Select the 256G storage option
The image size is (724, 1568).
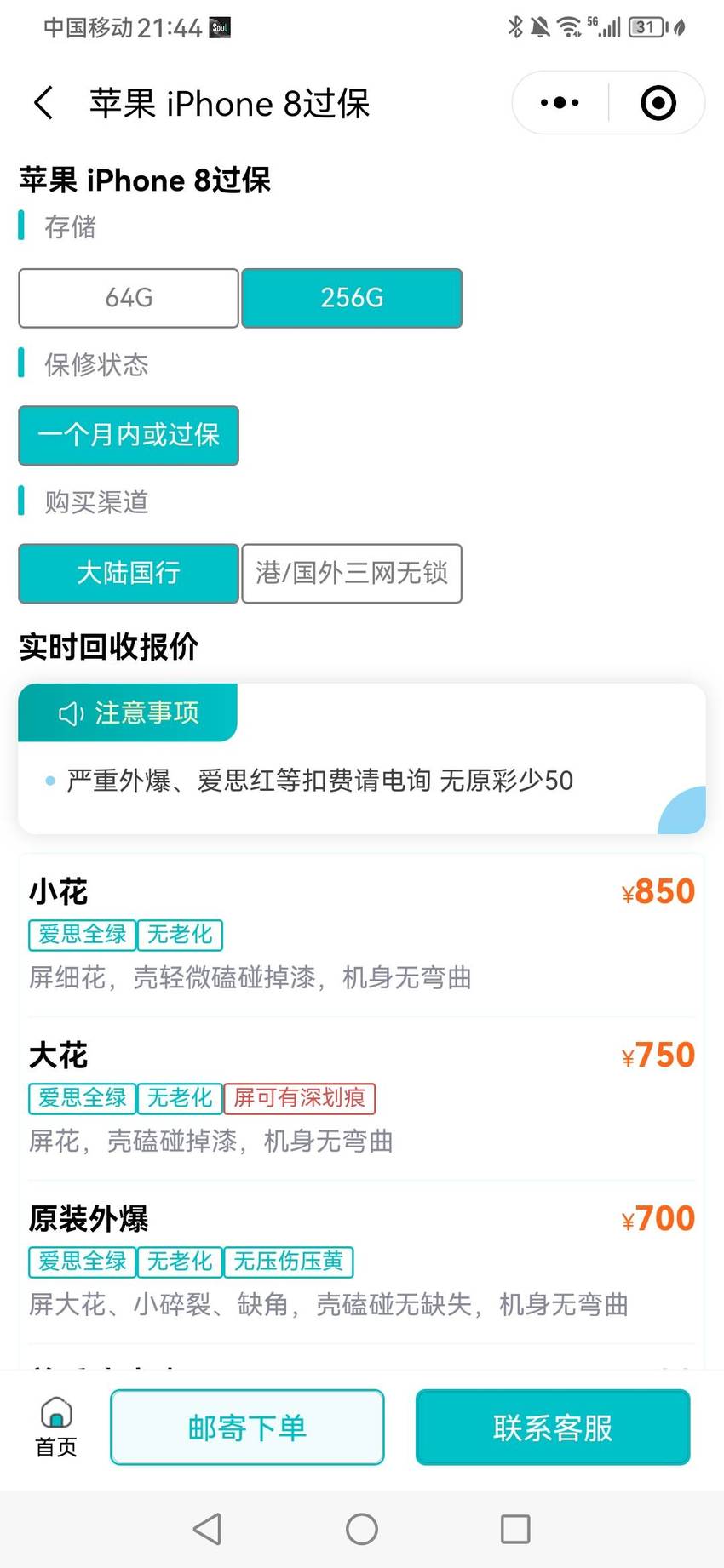352,298
